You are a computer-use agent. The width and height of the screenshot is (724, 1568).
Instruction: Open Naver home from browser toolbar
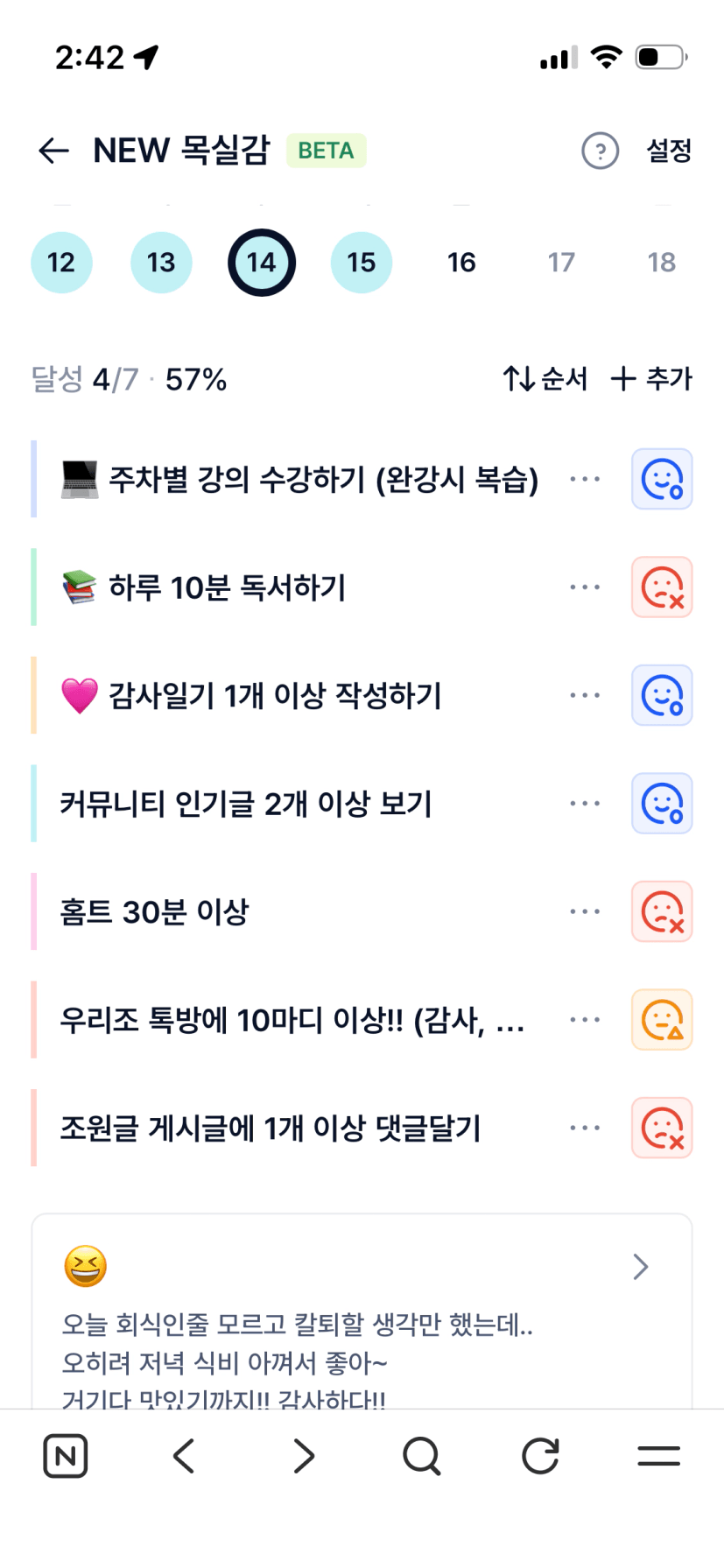tap(66, 1456)
